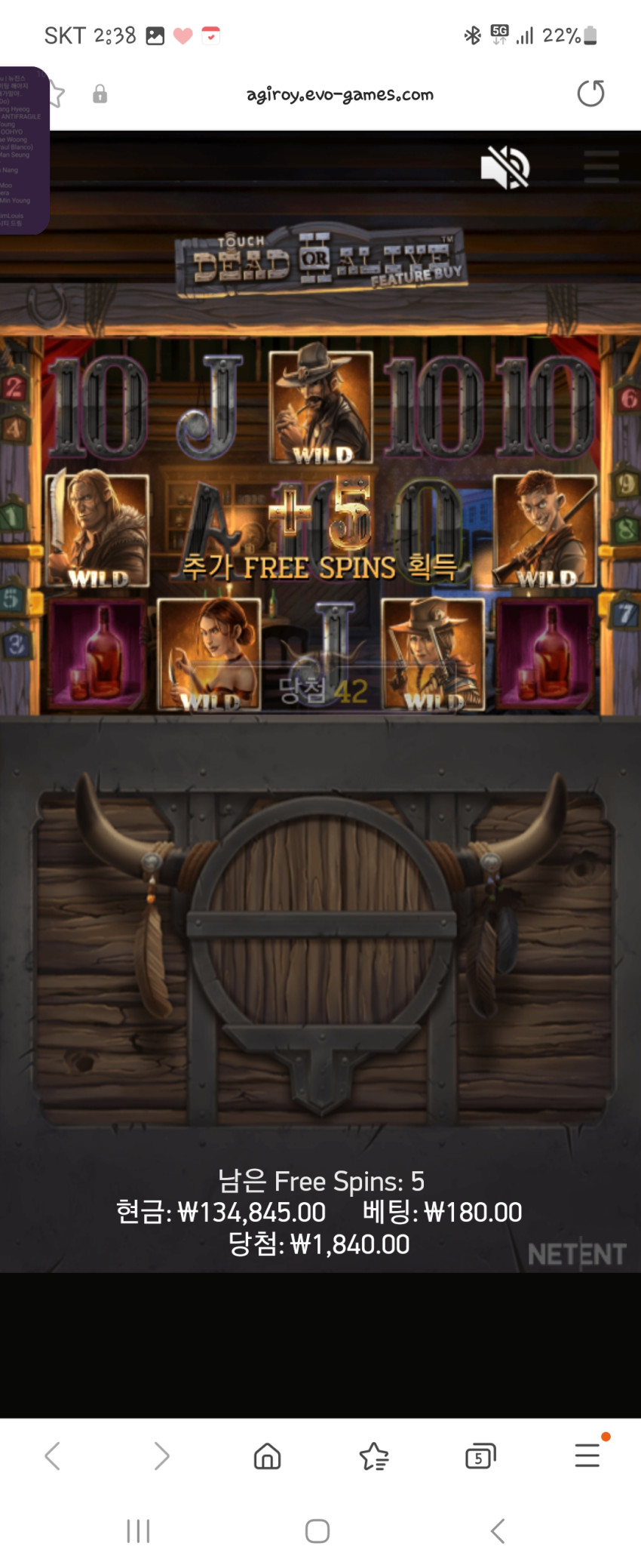Go forward in the browser
Screen dimensions: 641x1568
[x=161, y=1456]
